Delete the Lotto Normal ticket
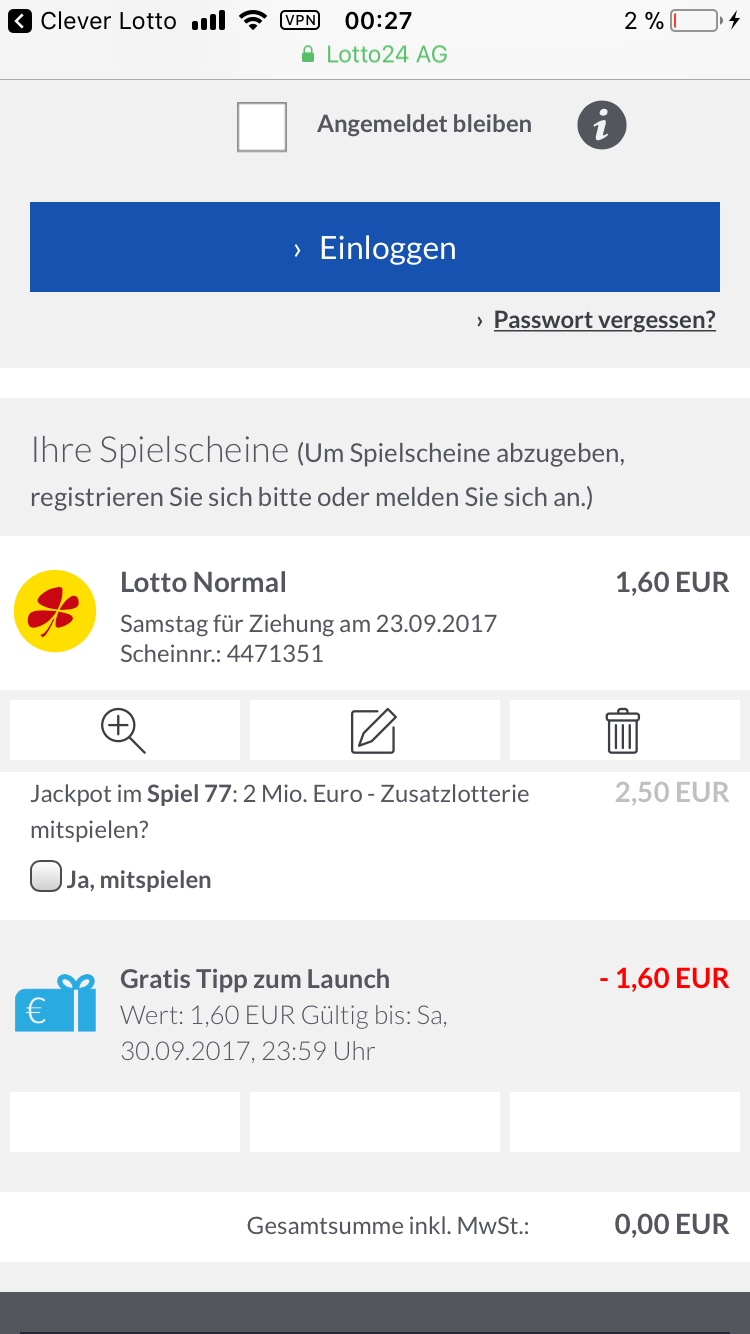The height and width of the screenshot is (1334, 750). pyautogui.click(x=624, y=730)
